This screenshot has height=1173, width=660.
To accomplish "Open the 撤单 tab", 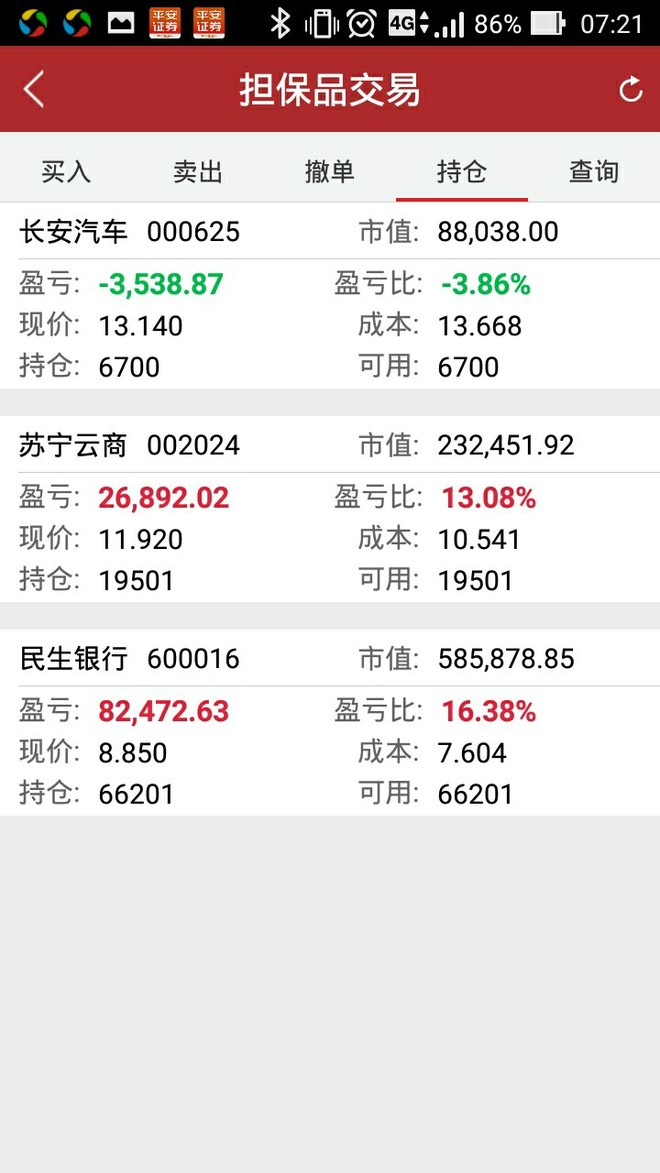I will click(330, 171).
